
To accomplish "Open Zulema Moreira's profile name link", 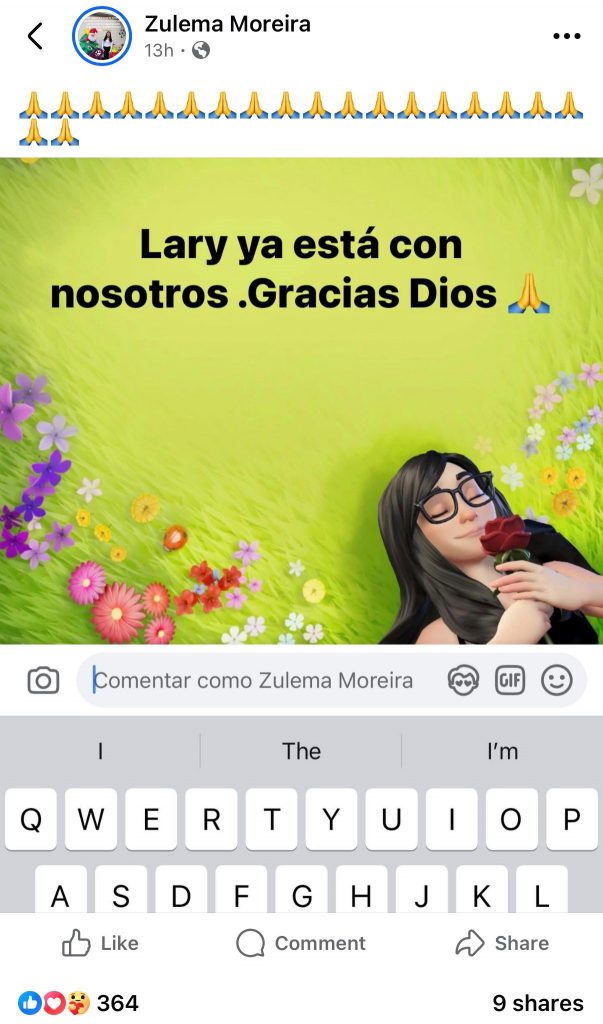I will [x=227, y=23].
